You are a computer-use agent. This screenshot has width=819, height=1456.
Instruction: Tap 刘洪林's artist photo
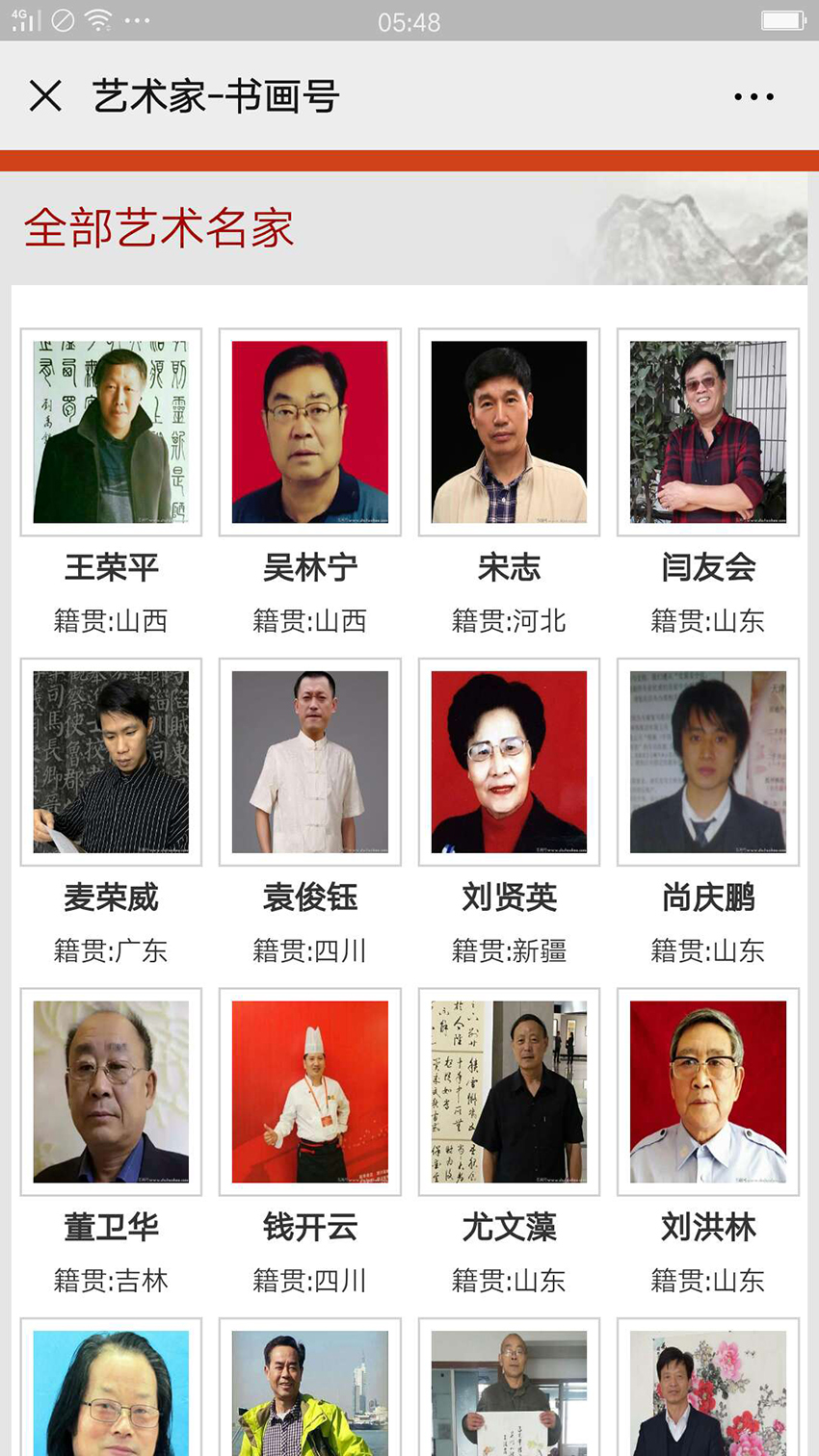point(707,1091)
